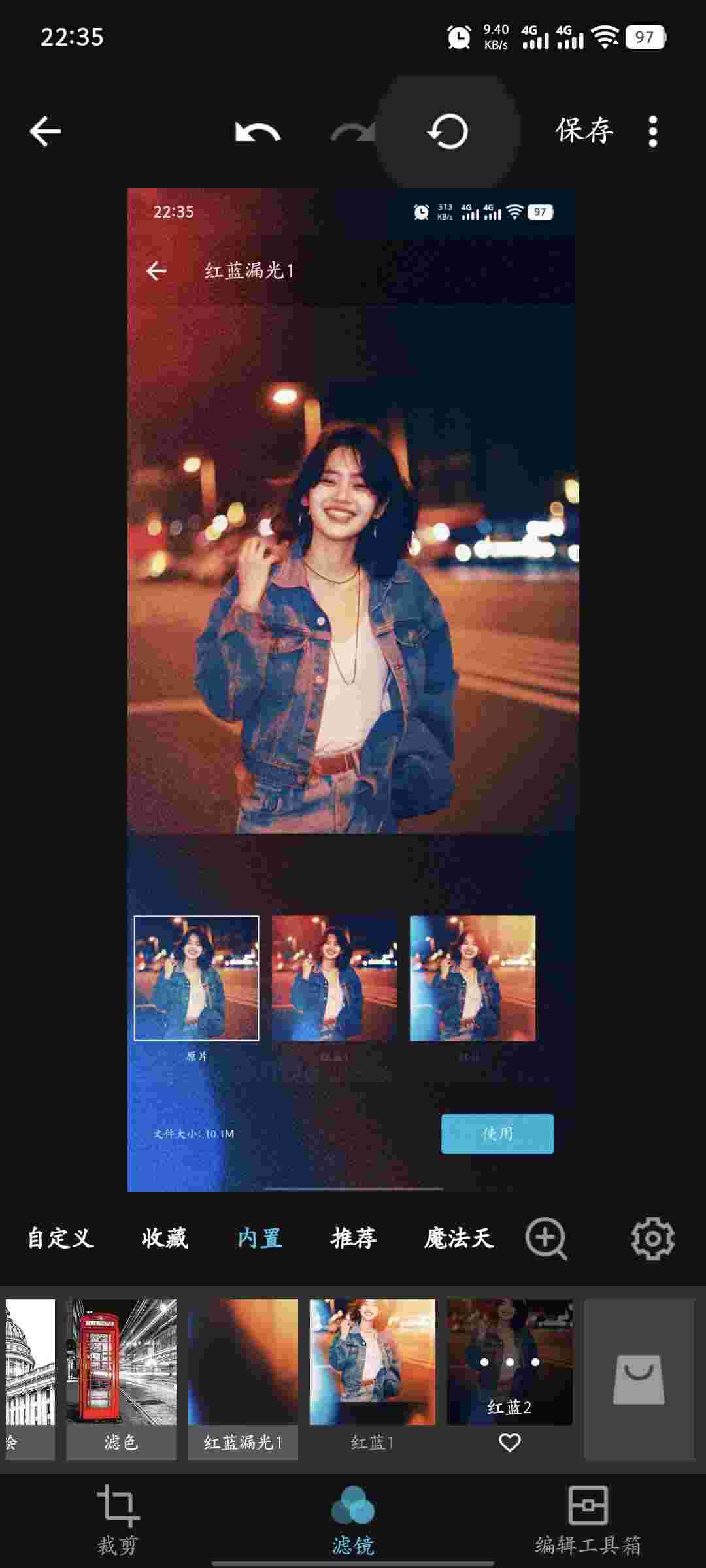Open filter settings gear
This screenshot has height=1568, width=706.
click(x=652, y=1238)
